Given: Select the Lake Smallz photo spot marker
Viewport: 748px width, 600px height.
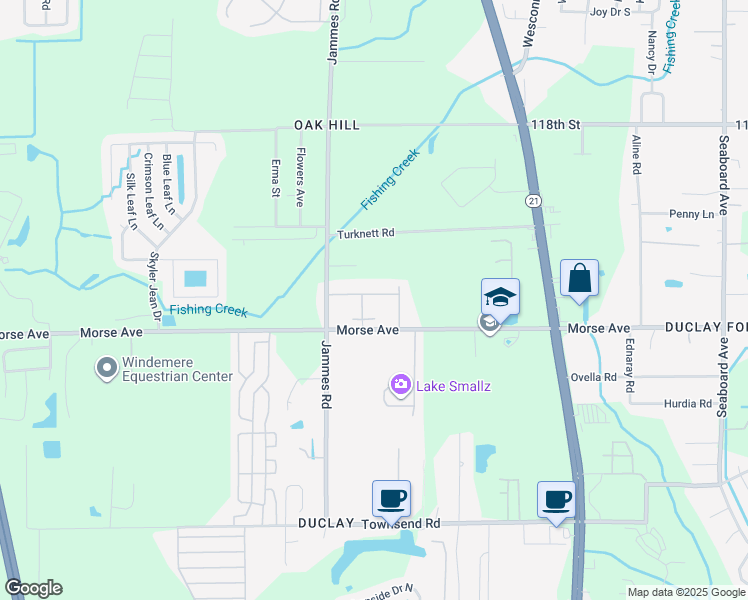Looking at the screenshot, I should [x=400, y=384].
